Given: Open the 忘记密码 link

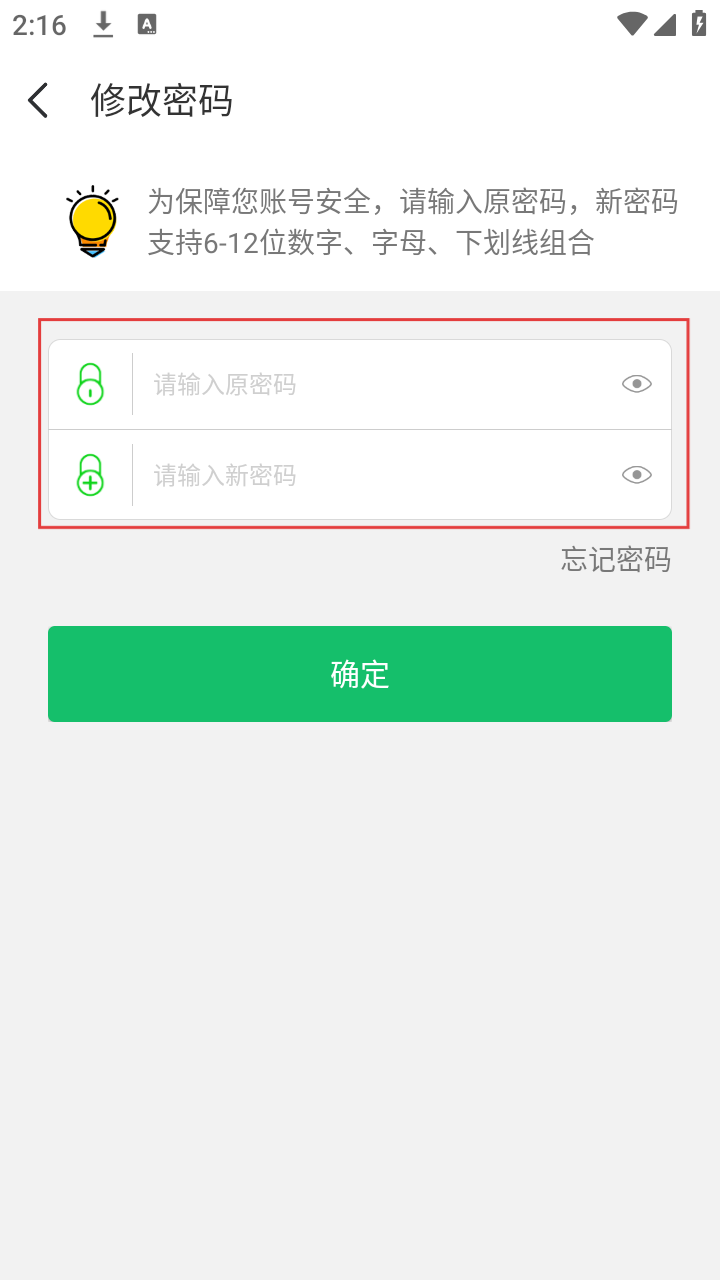Looking at the screenshot, I should pyautogui.click(x=615, y=559).
